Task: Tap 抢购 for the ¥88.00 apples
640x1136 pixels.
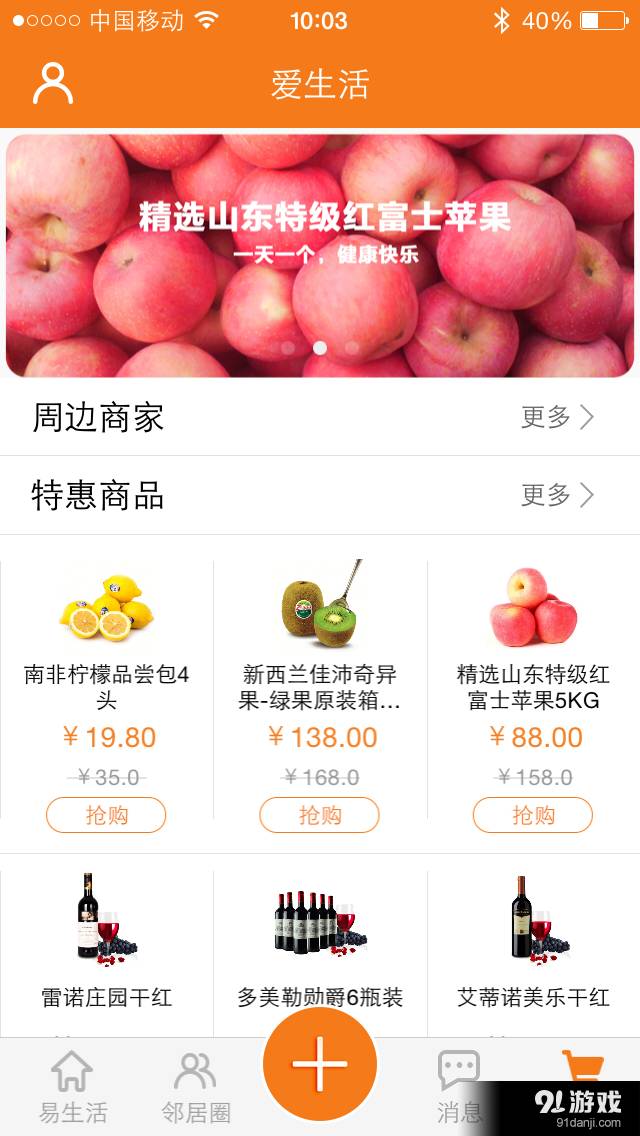Action: (533, 815)
